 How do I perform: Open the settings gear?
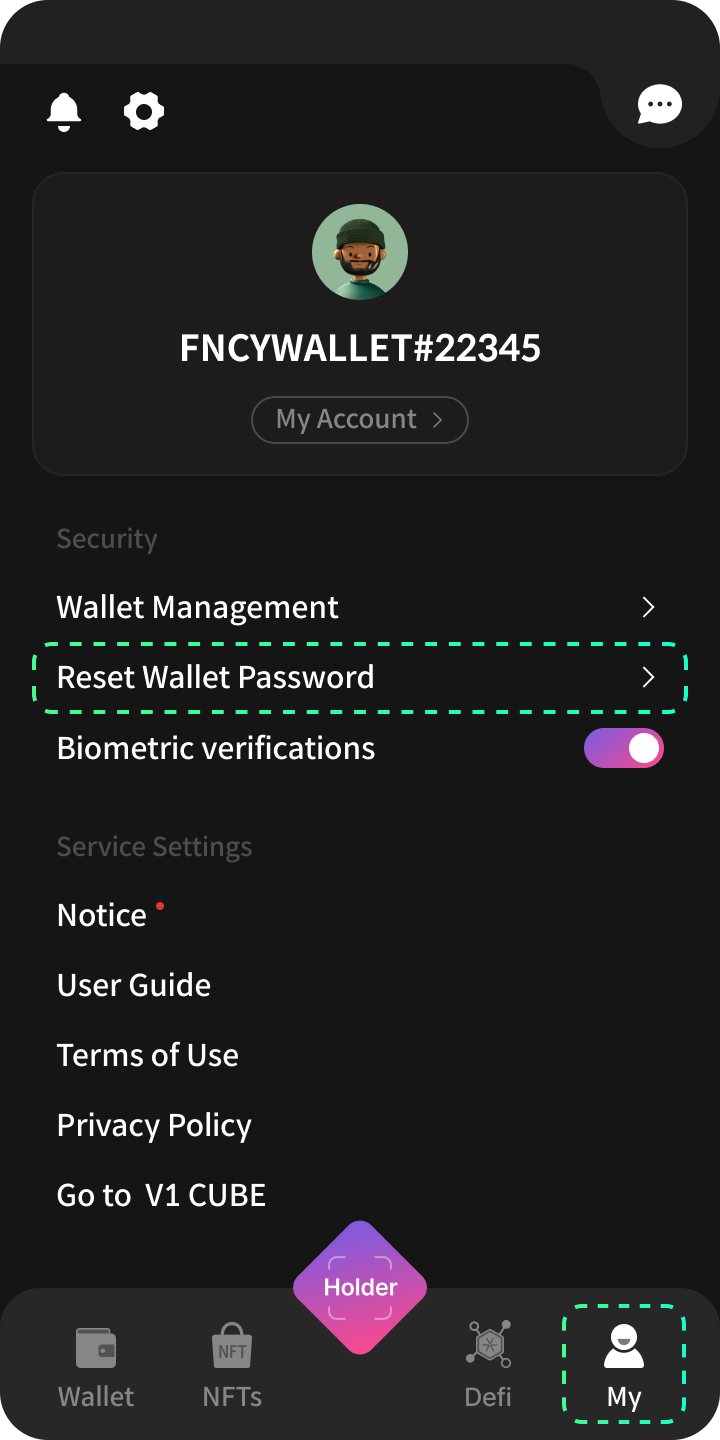coord(144,111)
